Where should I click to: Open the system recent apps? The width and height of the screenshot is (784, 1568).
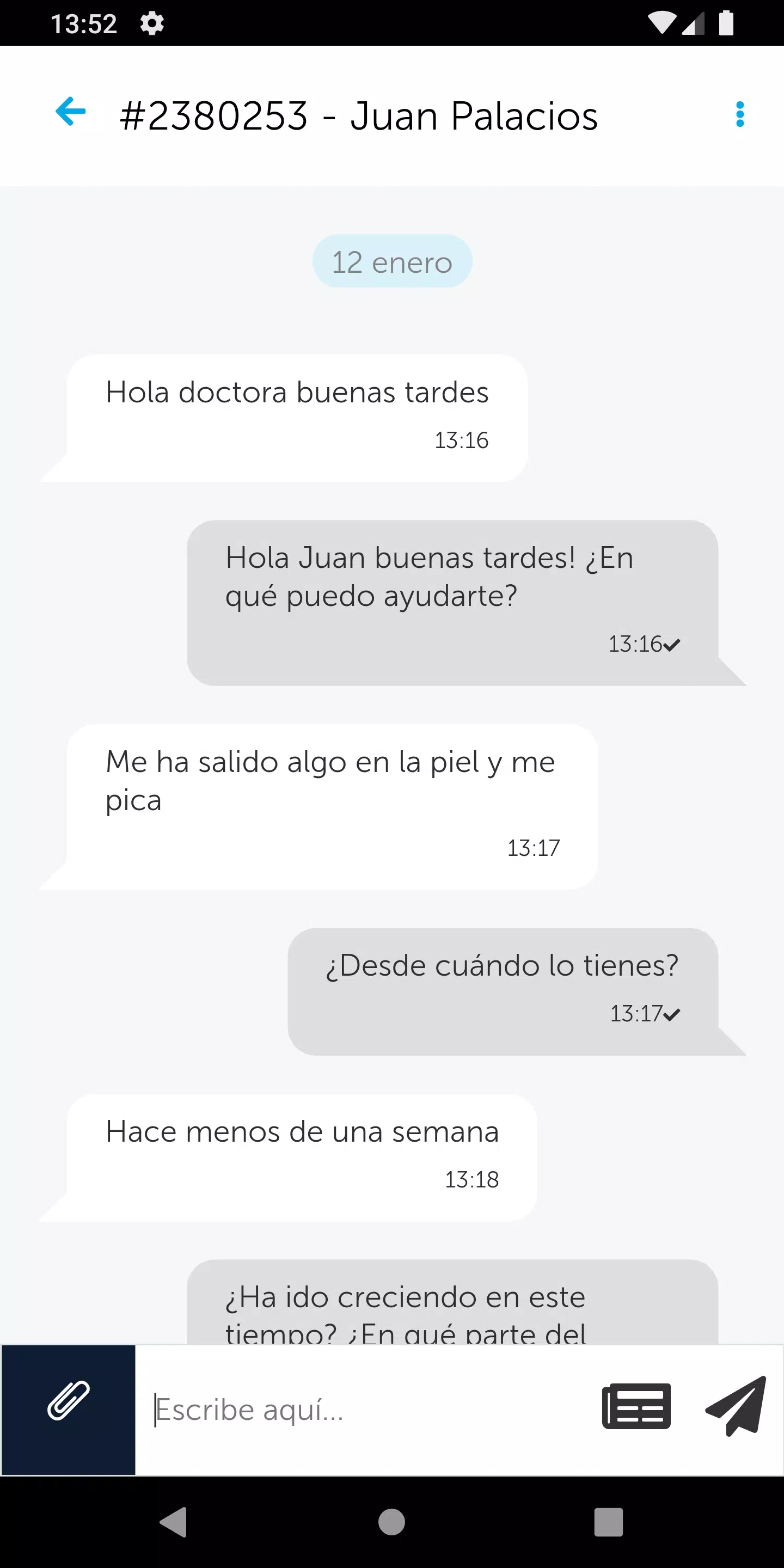click(609, 1522)
